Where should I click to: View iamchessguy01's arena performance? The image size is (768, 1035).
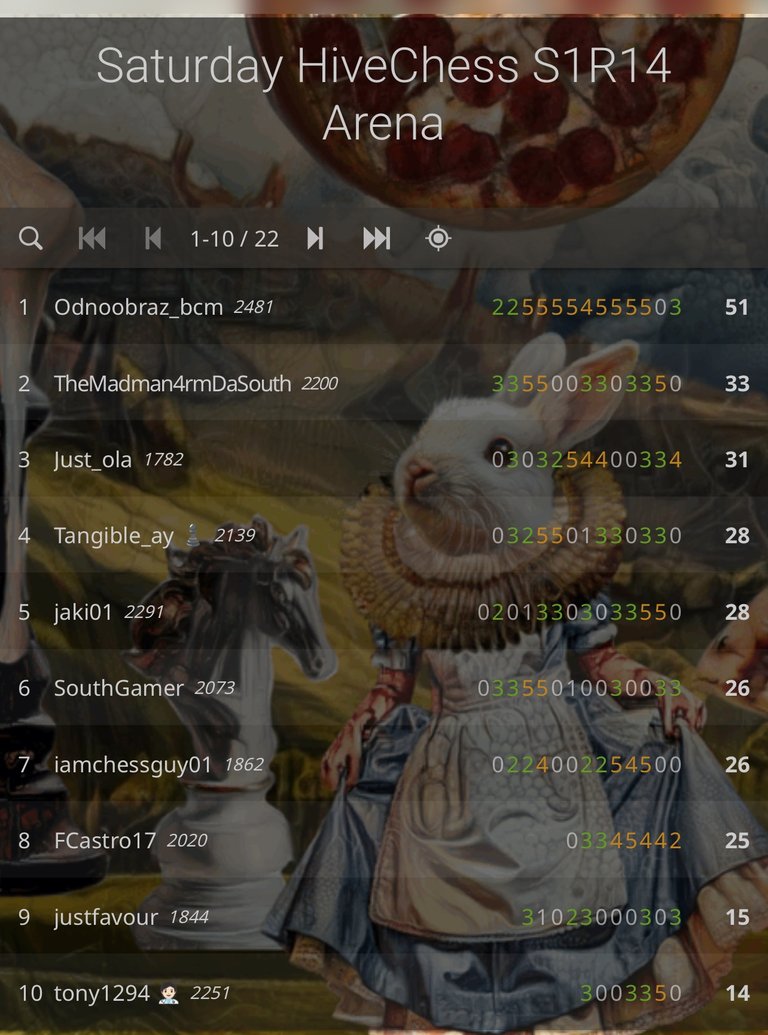(x=133, y=765)
